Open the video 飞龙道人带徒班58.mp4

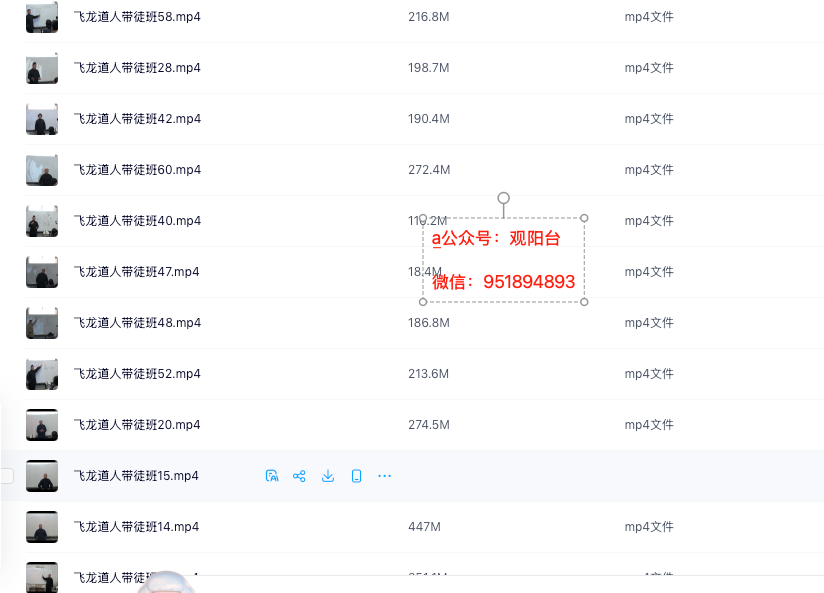(x=137, y=17)
